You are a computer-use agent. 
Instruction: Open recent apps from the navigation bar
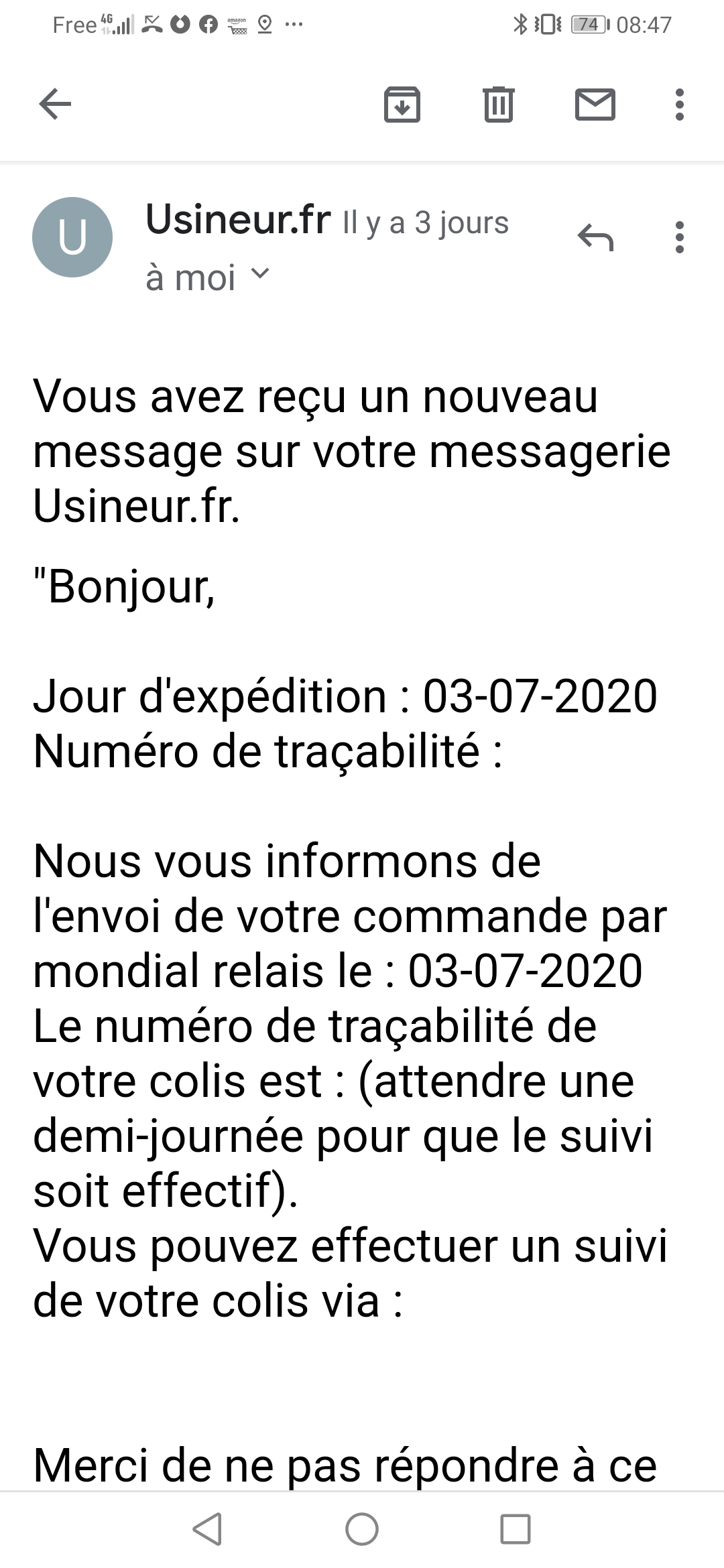pyautogui.click(x=516, y=1529)
